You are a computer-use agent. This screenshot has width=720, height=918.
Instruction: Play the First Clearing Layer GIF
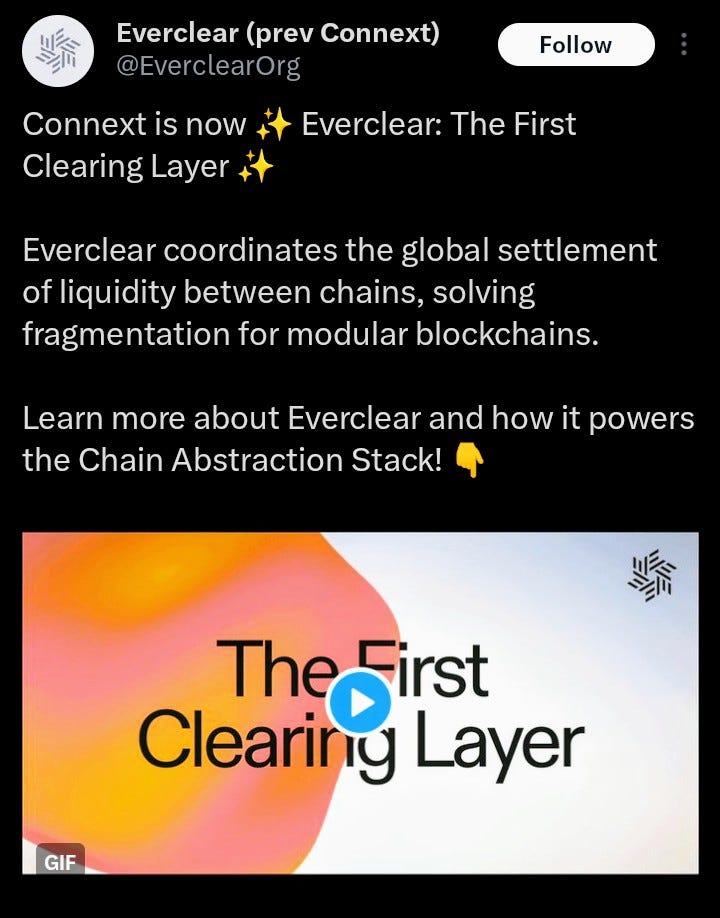pos(359,702)
